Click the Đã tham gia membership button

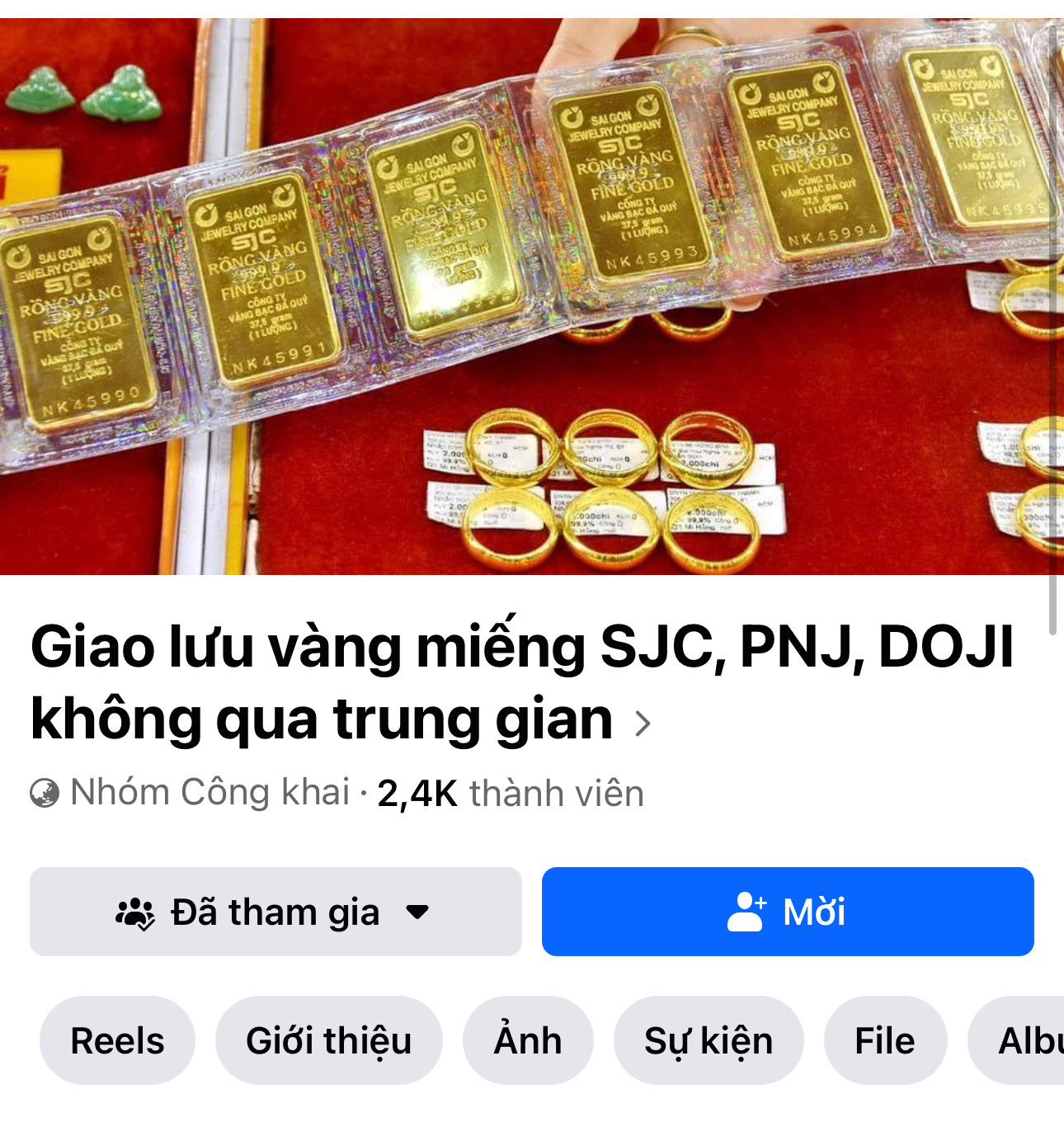point(276,912)
